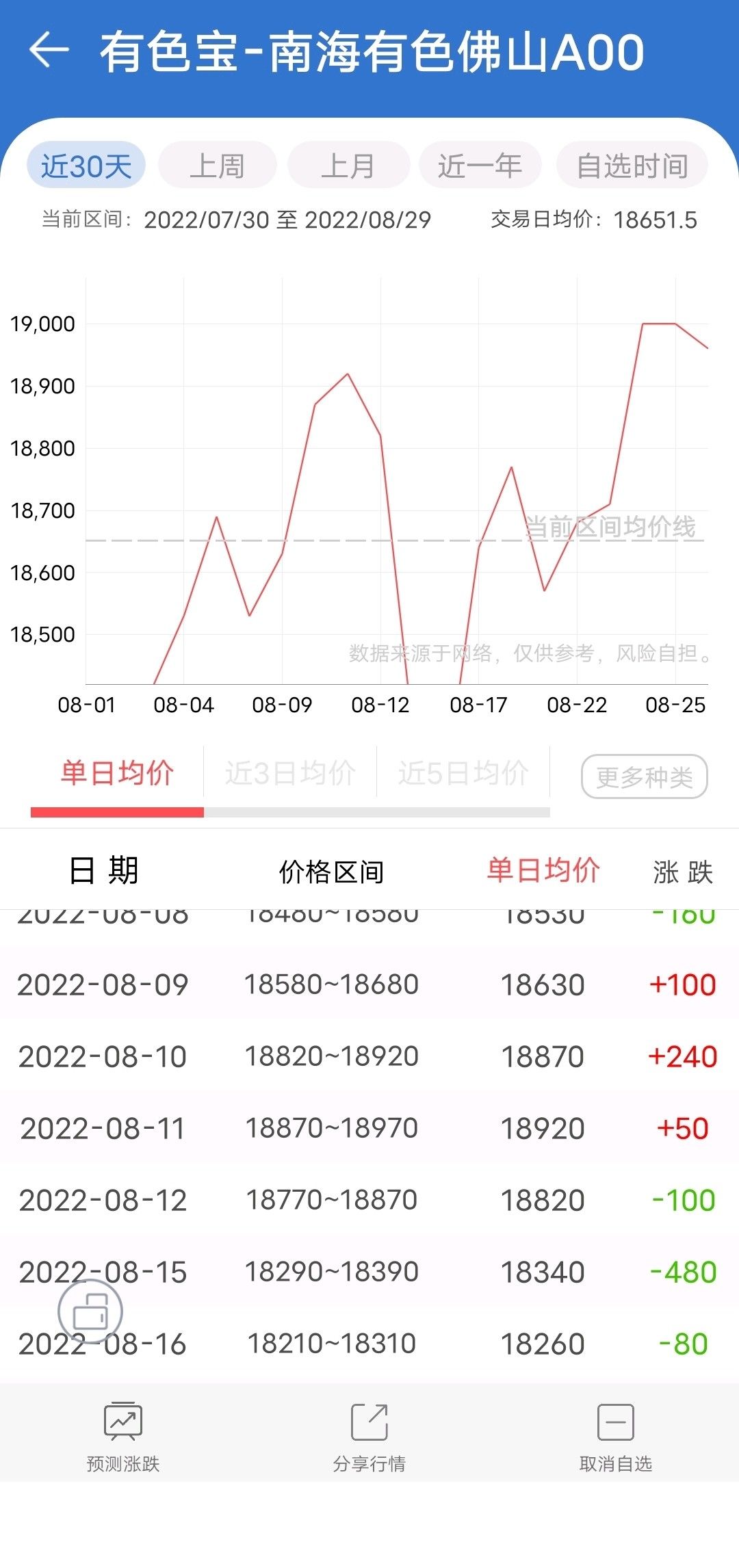The width and height of the screenshot is (739, 1568).
Task: Tap the floating screen rotate icon
Action: tap(90, 1311)
